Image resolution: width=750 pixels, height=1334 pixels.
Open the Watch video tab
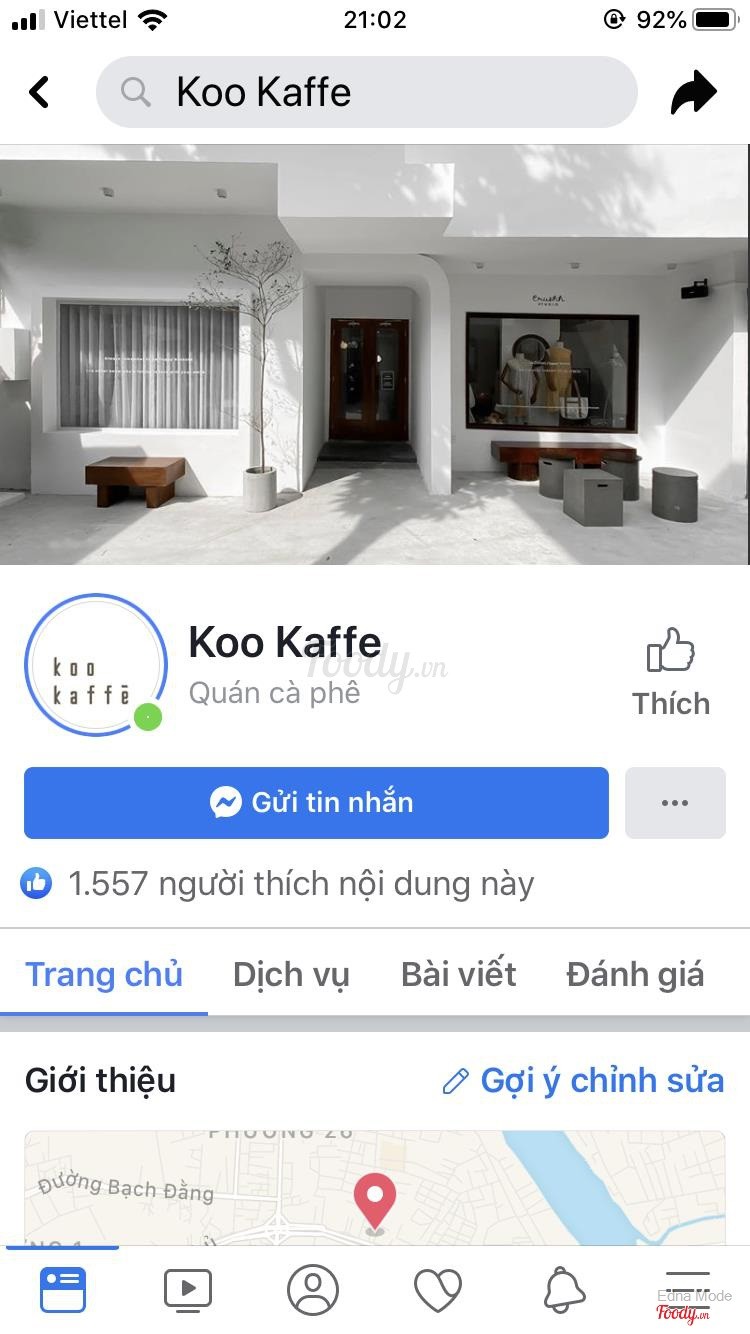click(188, 1290)
